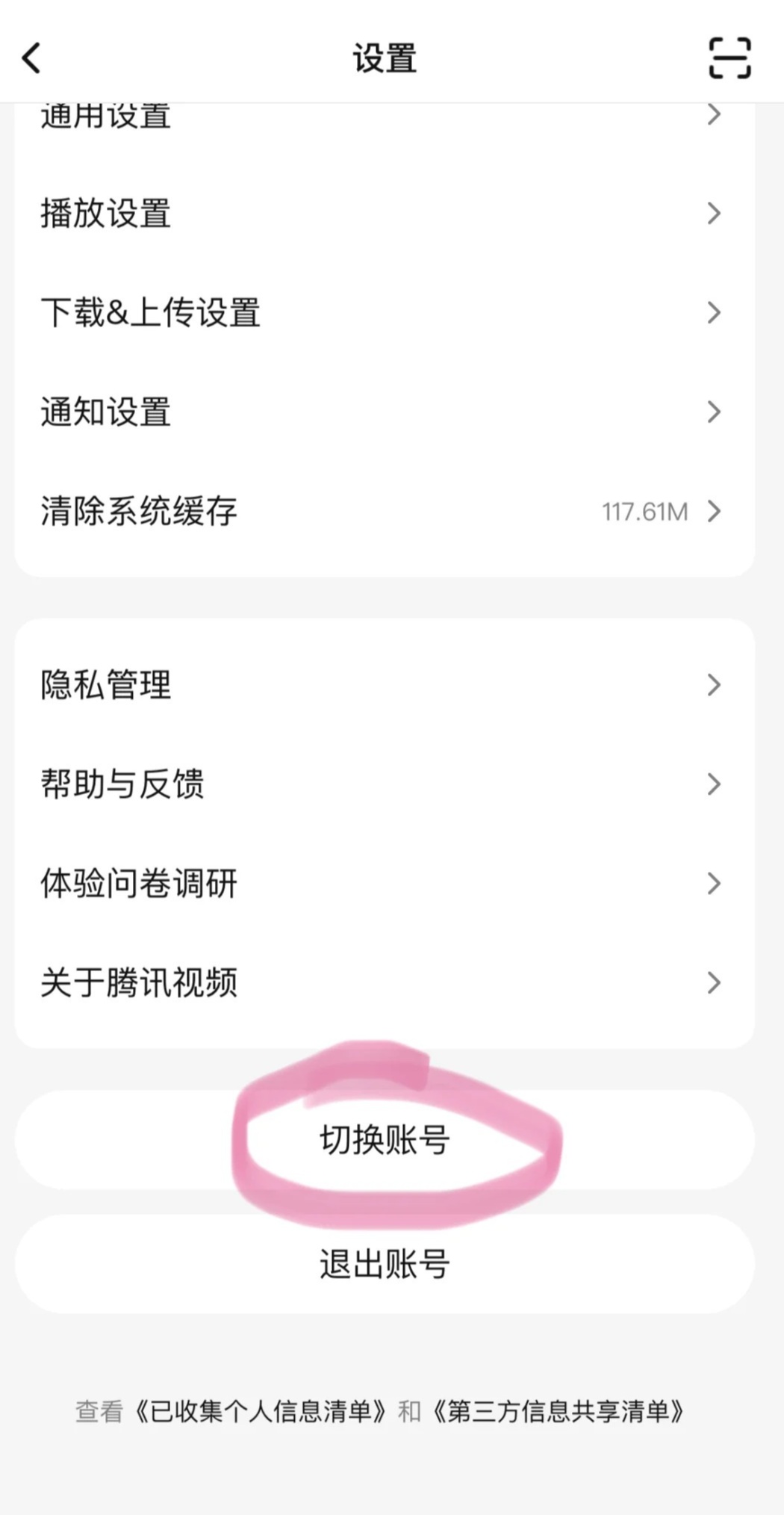784x1515 pixels.
Task: Open 下载&上传设置
Action: tap(384, 312)
